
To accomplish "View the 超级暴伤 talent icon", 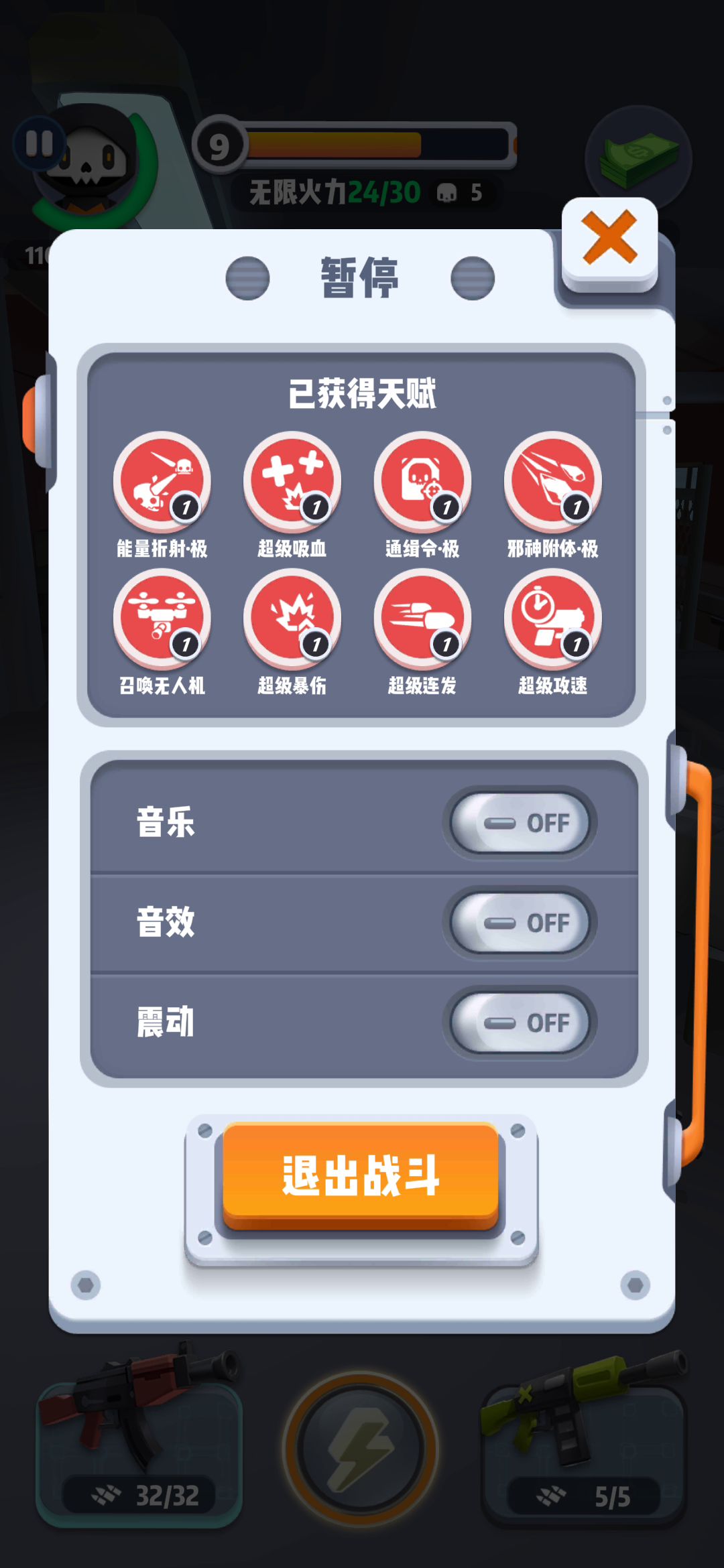I will coord(292,618).
